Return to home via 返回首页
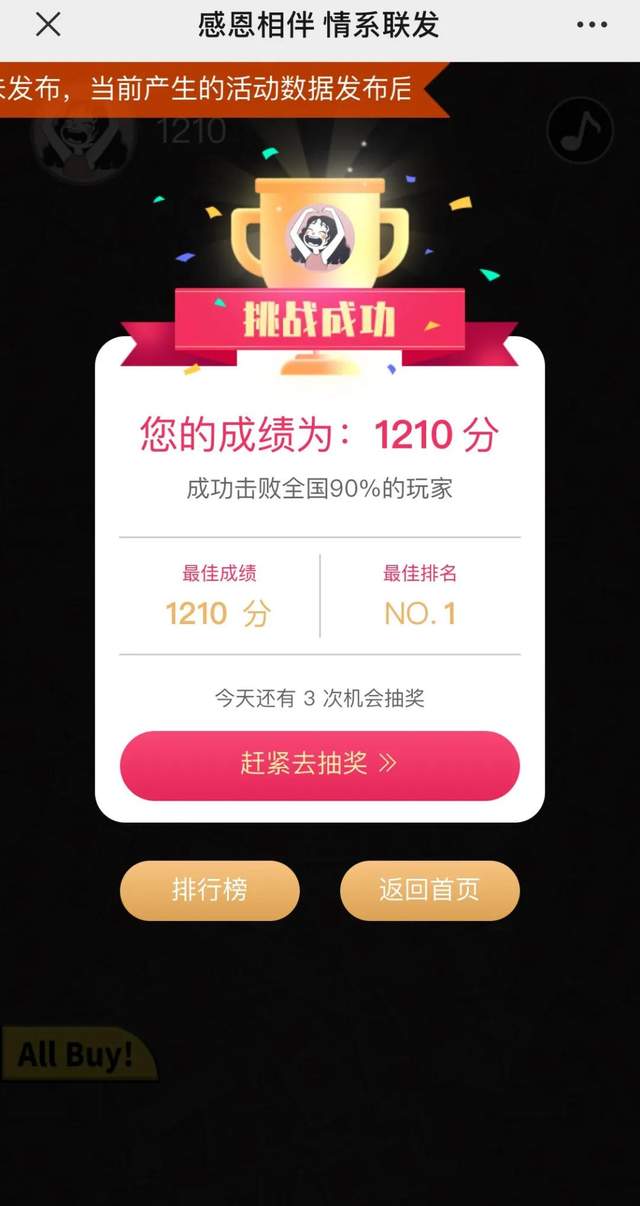The height and width of the screenshot is (1206, 640). pyautogui.click(x=430, y=890)
